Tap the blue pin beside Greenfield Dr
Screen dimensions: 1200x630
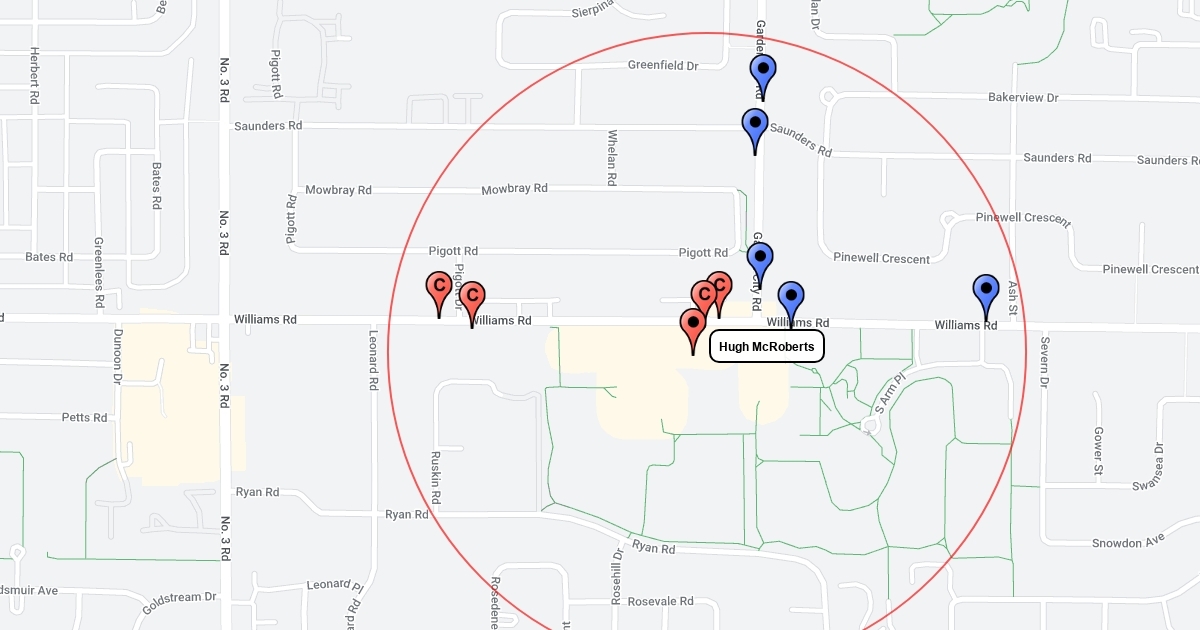[x=763, y=73]
